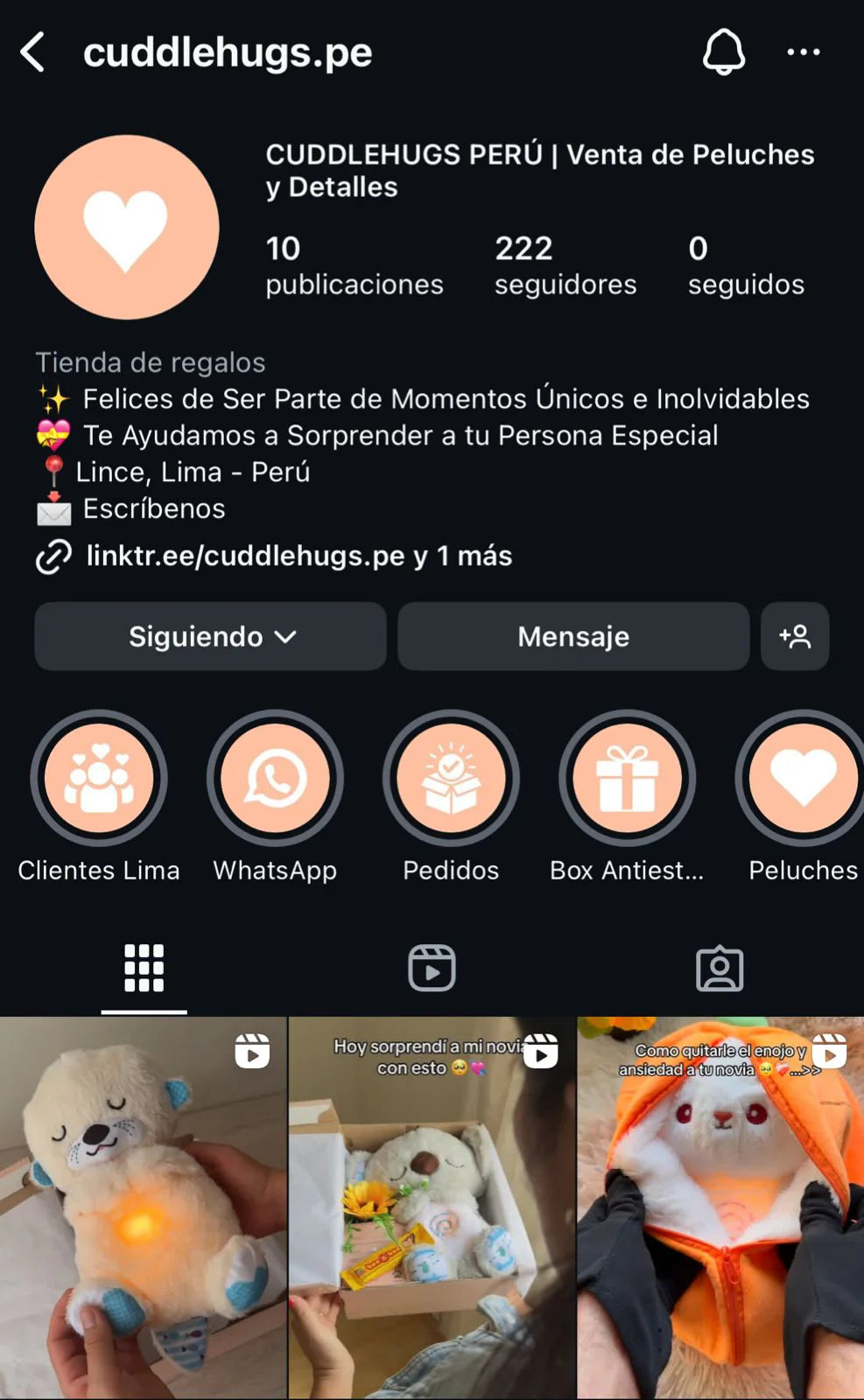Open the three-dot overflow menu
864x1400 pixels.
[803, 52]
